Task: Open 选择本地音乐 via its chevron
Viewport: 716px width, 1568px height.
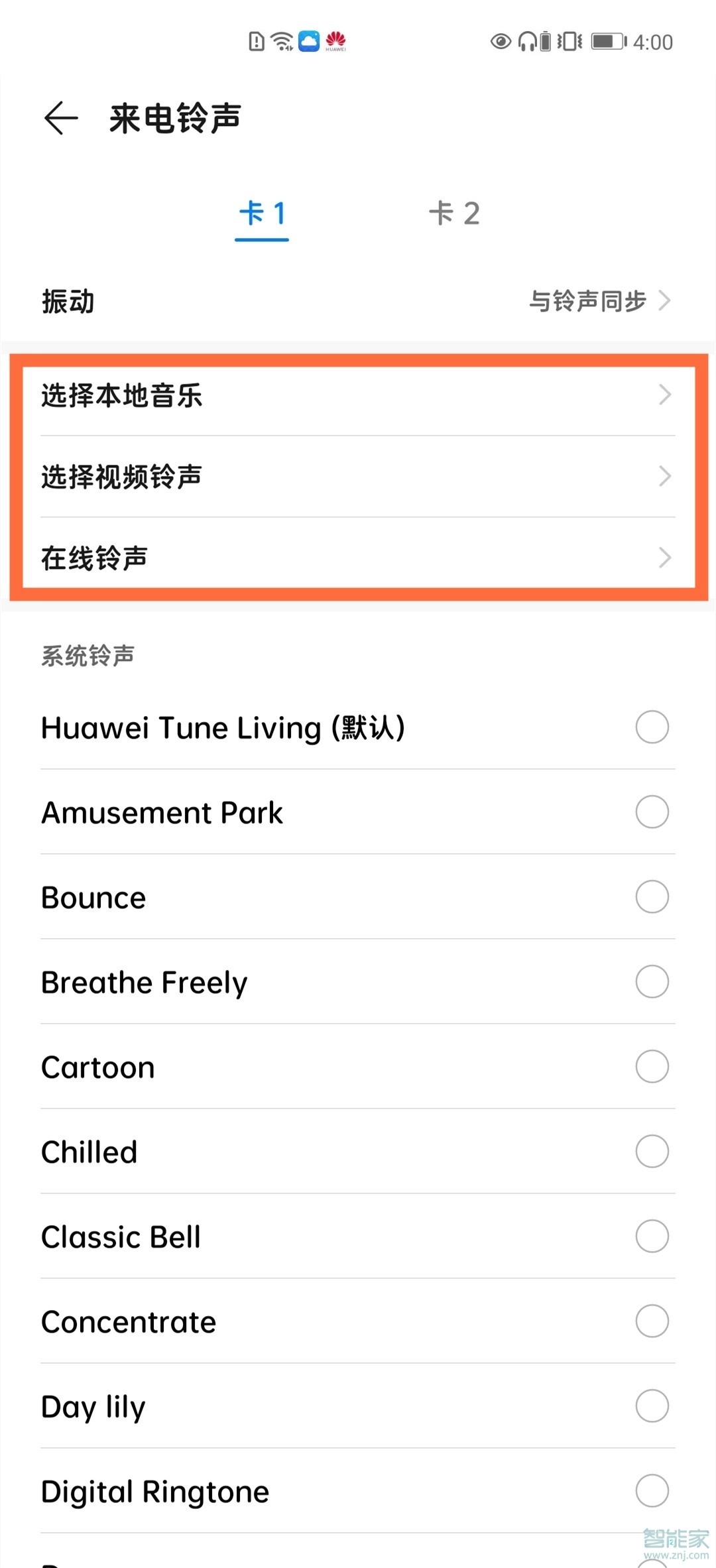Action: (666, 396)
